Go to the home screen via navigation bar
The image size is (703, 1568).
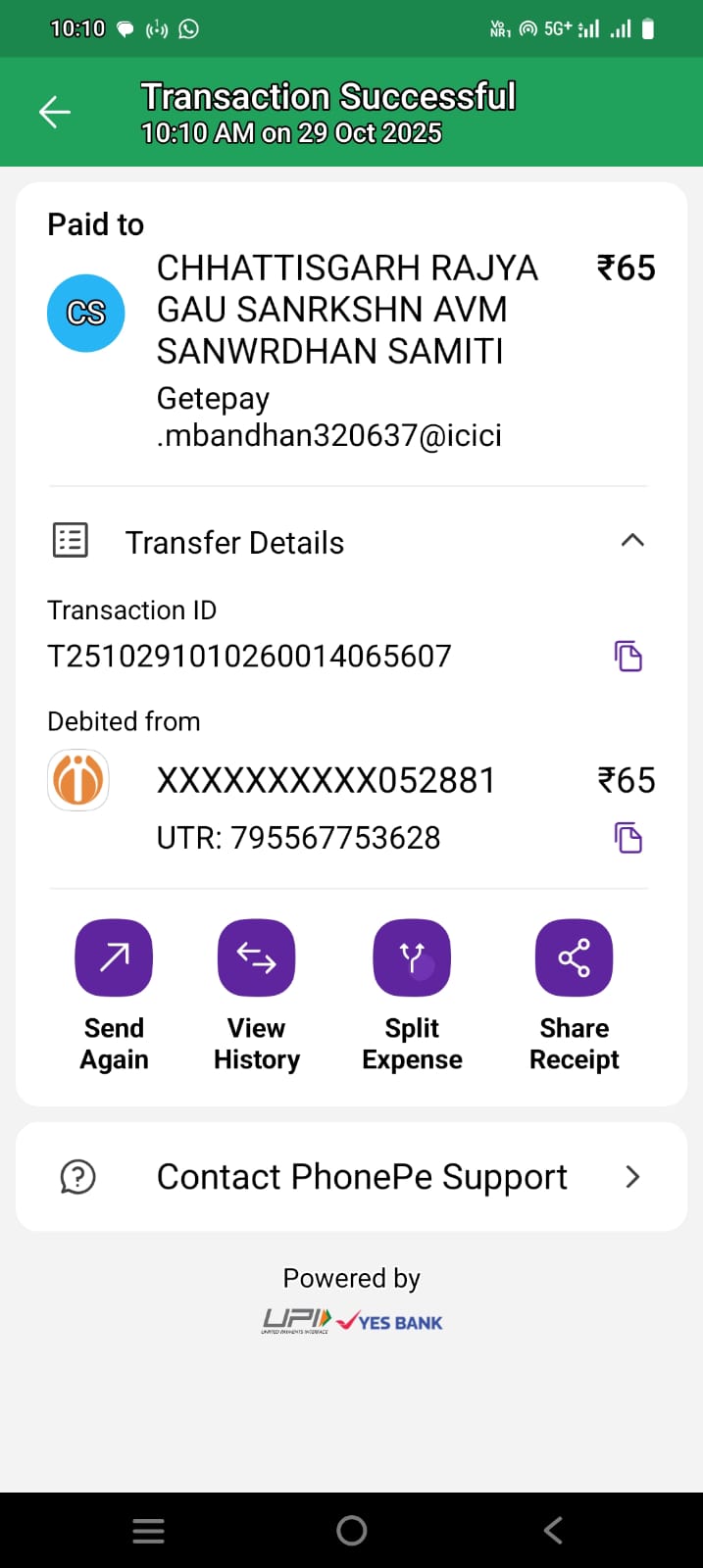[351, 1530]
